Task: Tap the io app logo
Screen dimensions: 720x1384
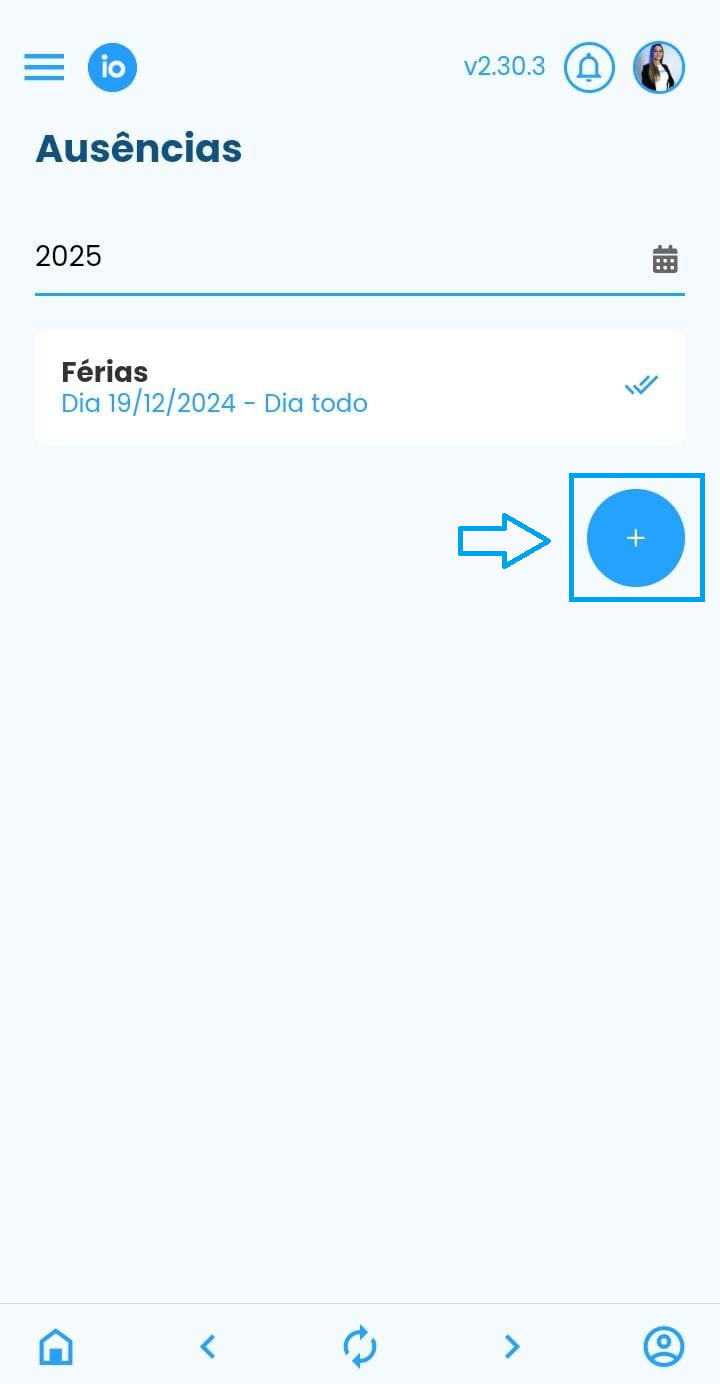Action: click(113, 67)
